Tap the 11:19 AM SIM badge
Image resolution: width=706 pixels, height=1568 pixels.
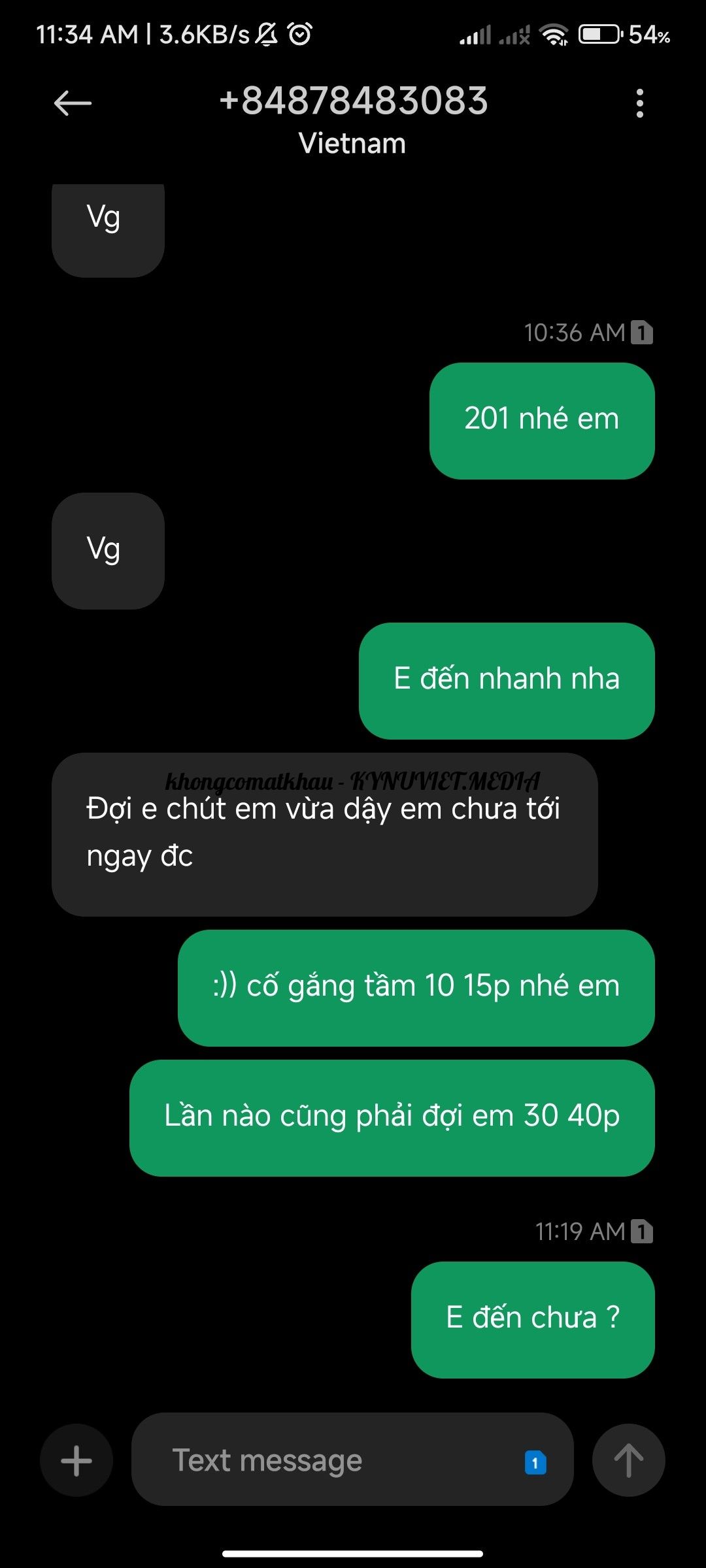[x=644, y=1231]
